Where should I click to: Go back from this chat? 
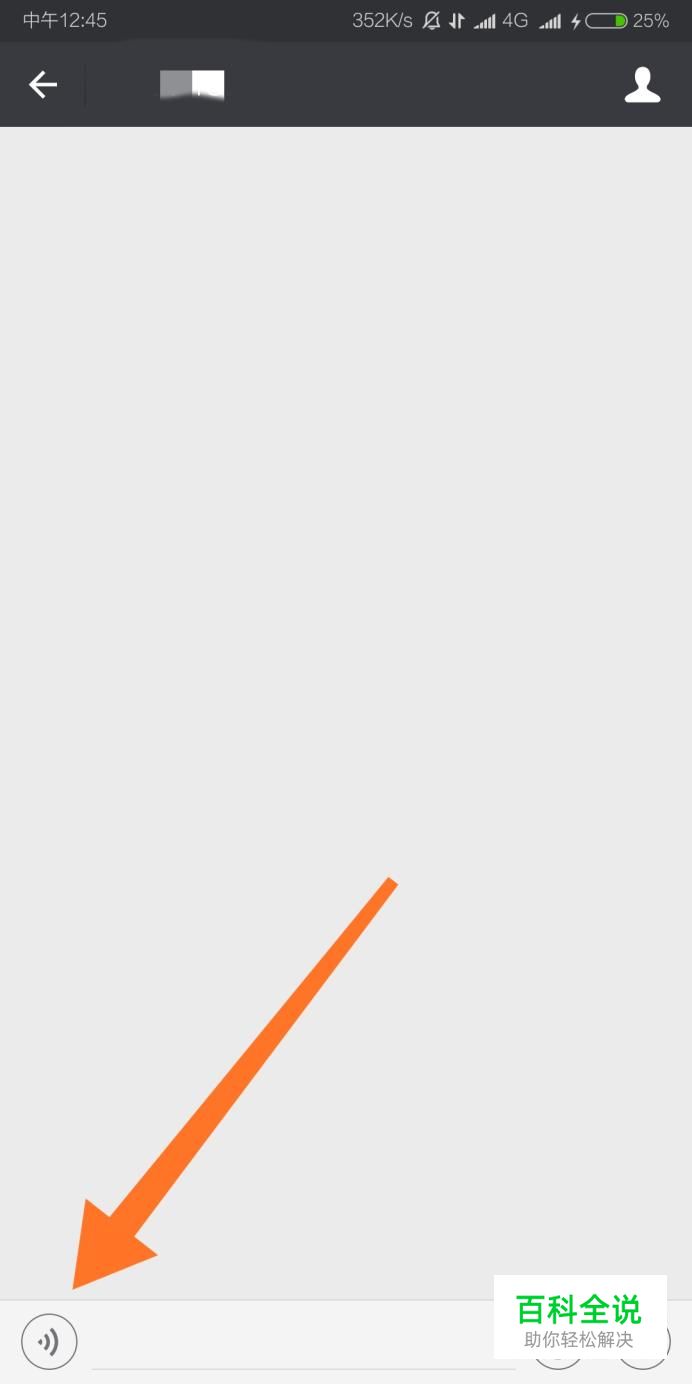pyautogui.click(x=43, y=85)
